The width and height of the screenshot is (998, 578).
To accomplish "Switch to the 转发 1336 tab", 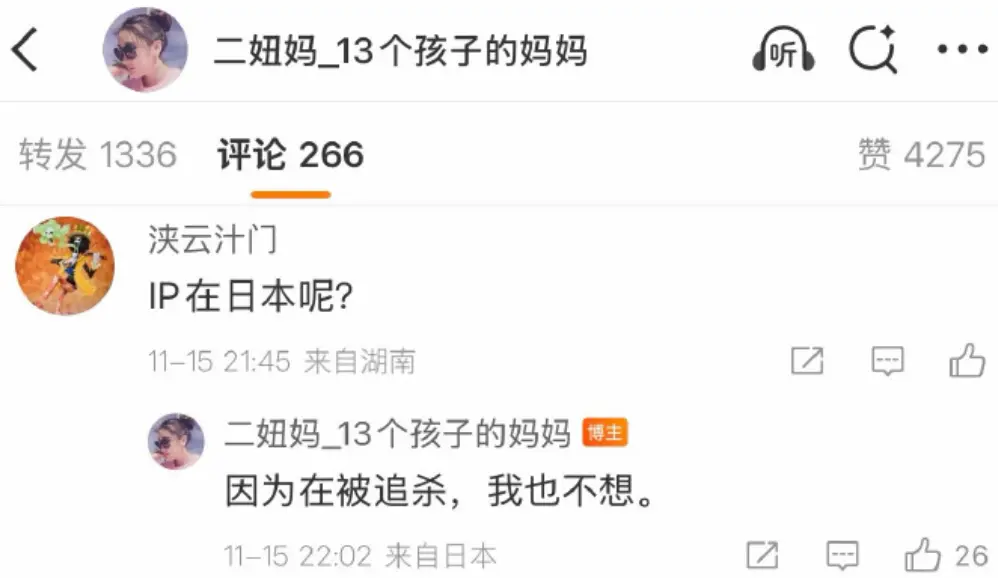I will pos(97,155).
